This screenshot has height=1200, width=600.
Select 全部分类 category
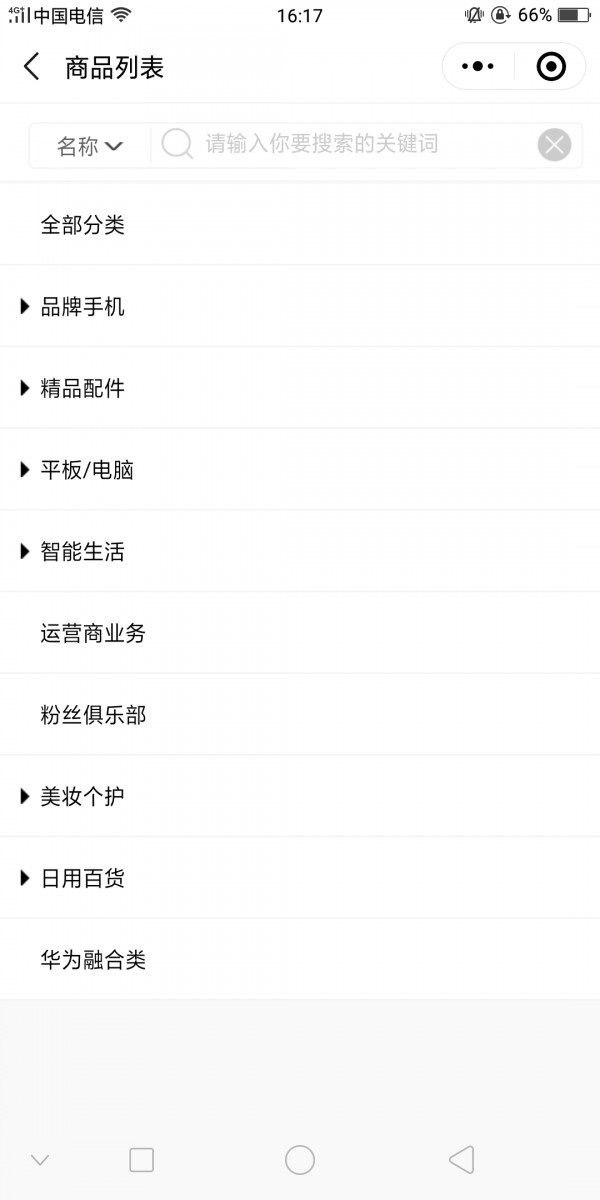point(83,225)
